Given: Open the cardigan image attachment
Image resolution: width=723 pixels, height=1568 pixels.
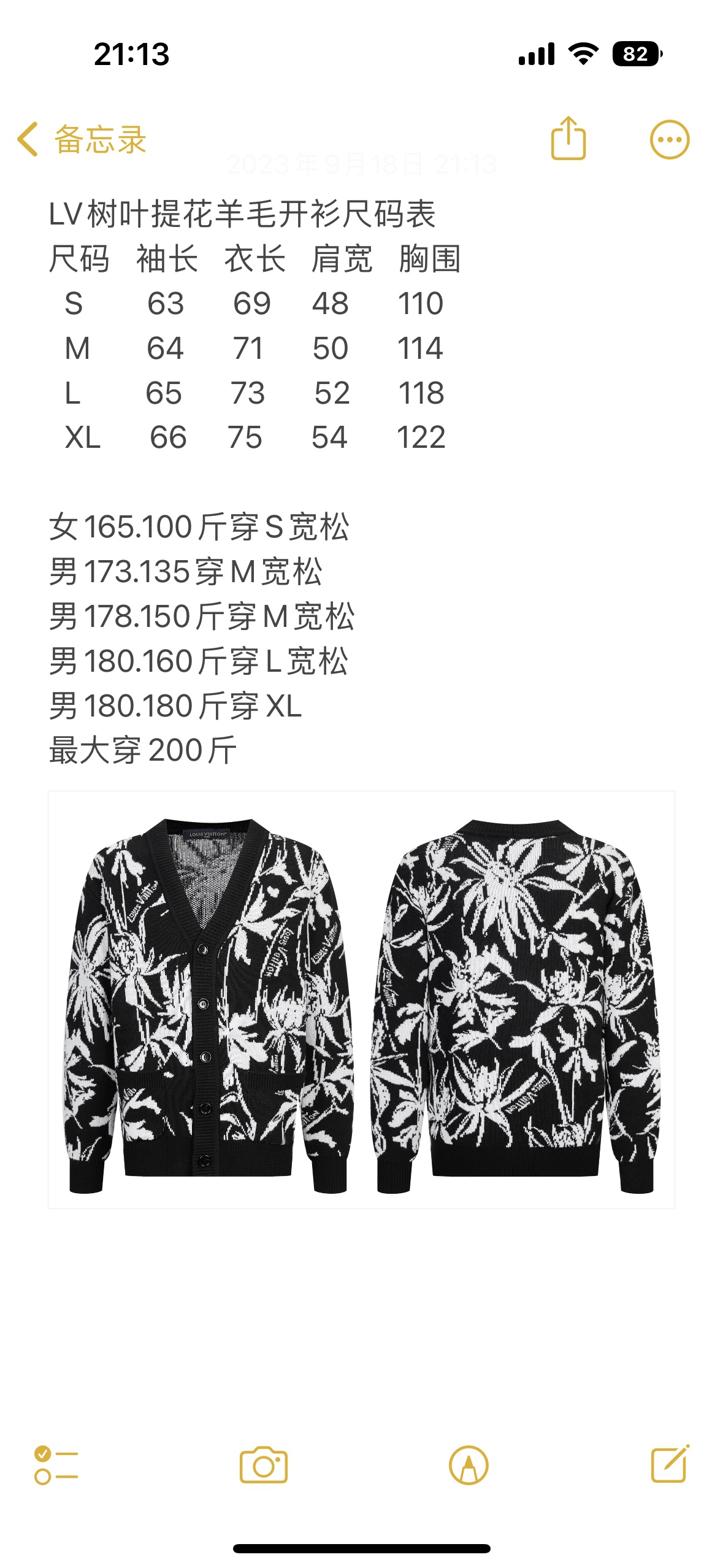Looking at the screenshot, I should tap(361, 999).
